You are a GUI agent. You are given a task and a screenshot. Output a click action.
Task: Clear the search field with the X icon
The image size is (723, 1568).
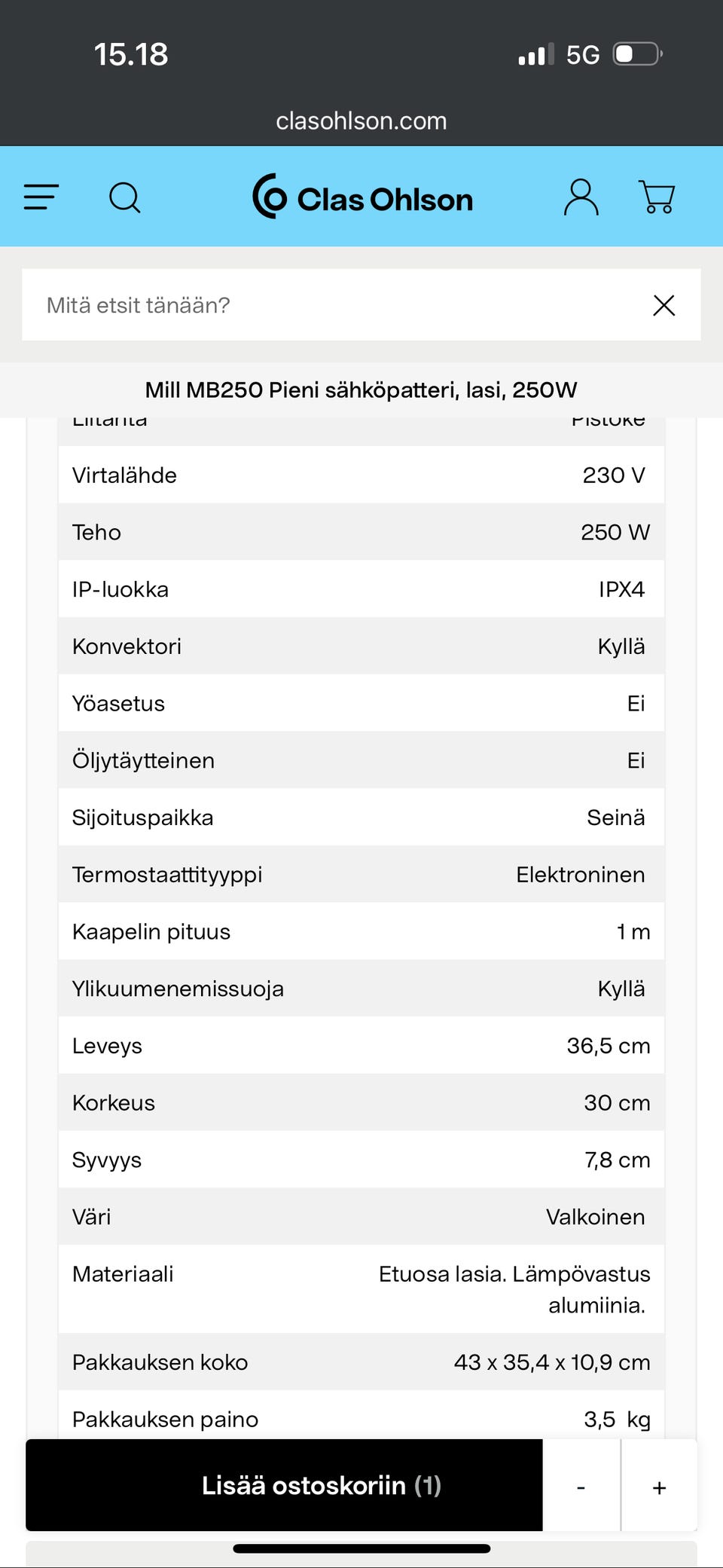[x=664, y=305]
